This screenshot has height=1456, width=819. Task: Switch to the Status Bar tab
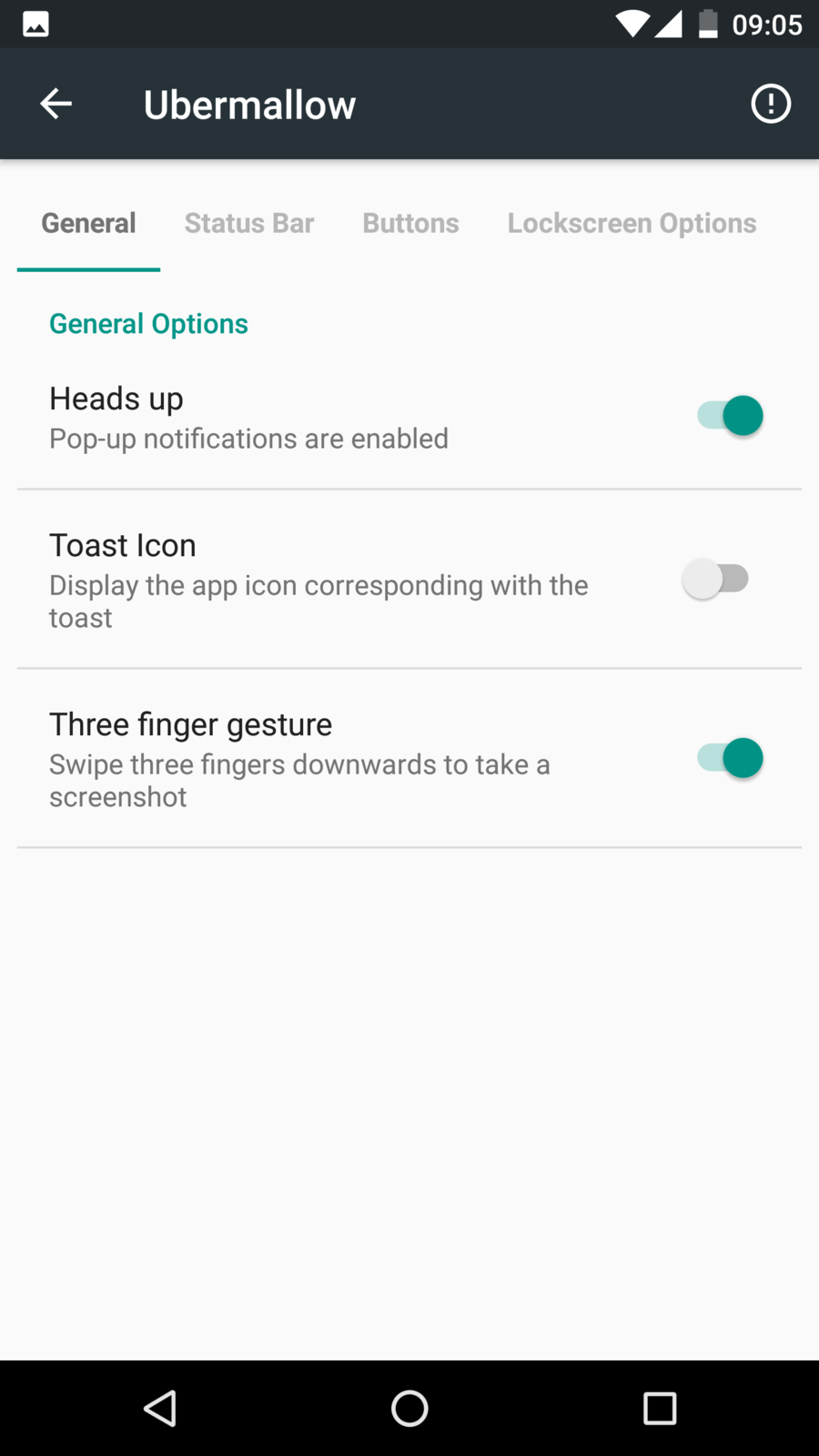pos(248,223)
